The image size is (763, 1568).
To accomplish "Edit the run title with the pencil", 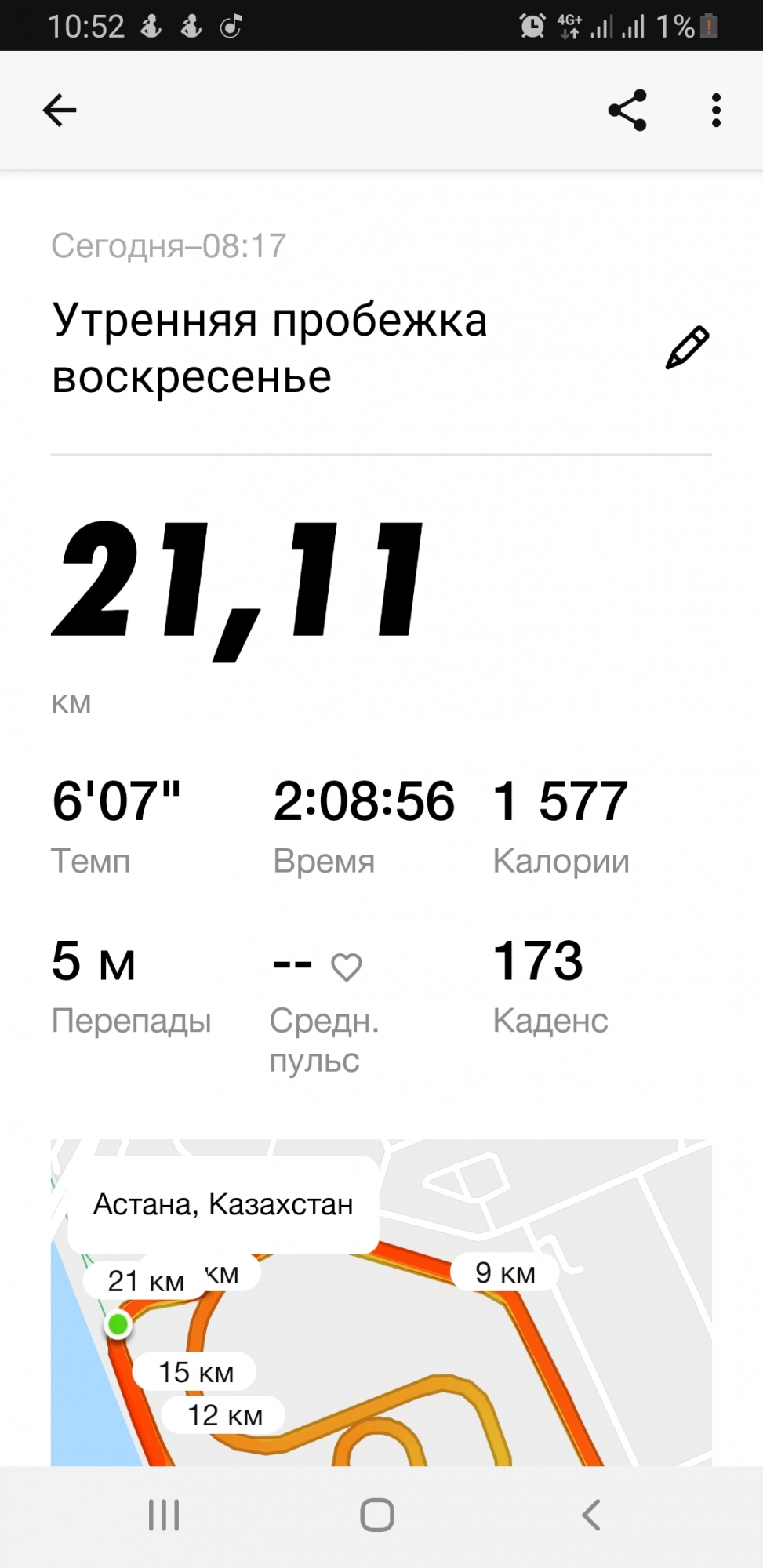I will [x=687, y=348].
